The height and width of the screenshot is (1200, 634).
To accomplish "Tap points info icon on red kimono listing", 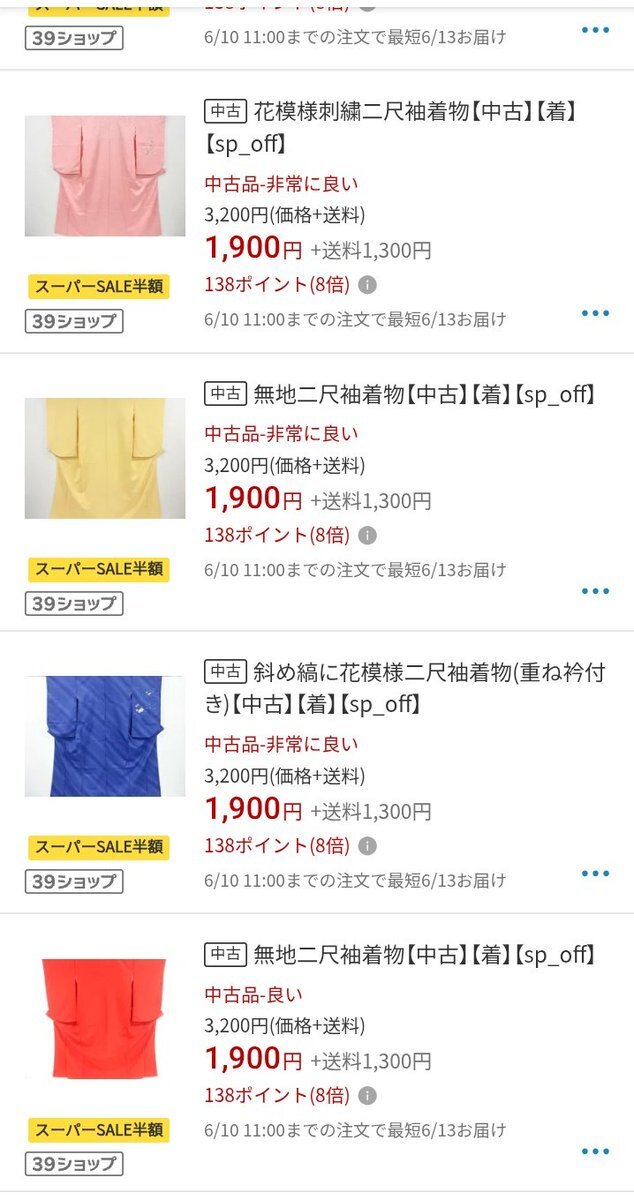I will coord(368,1095).
